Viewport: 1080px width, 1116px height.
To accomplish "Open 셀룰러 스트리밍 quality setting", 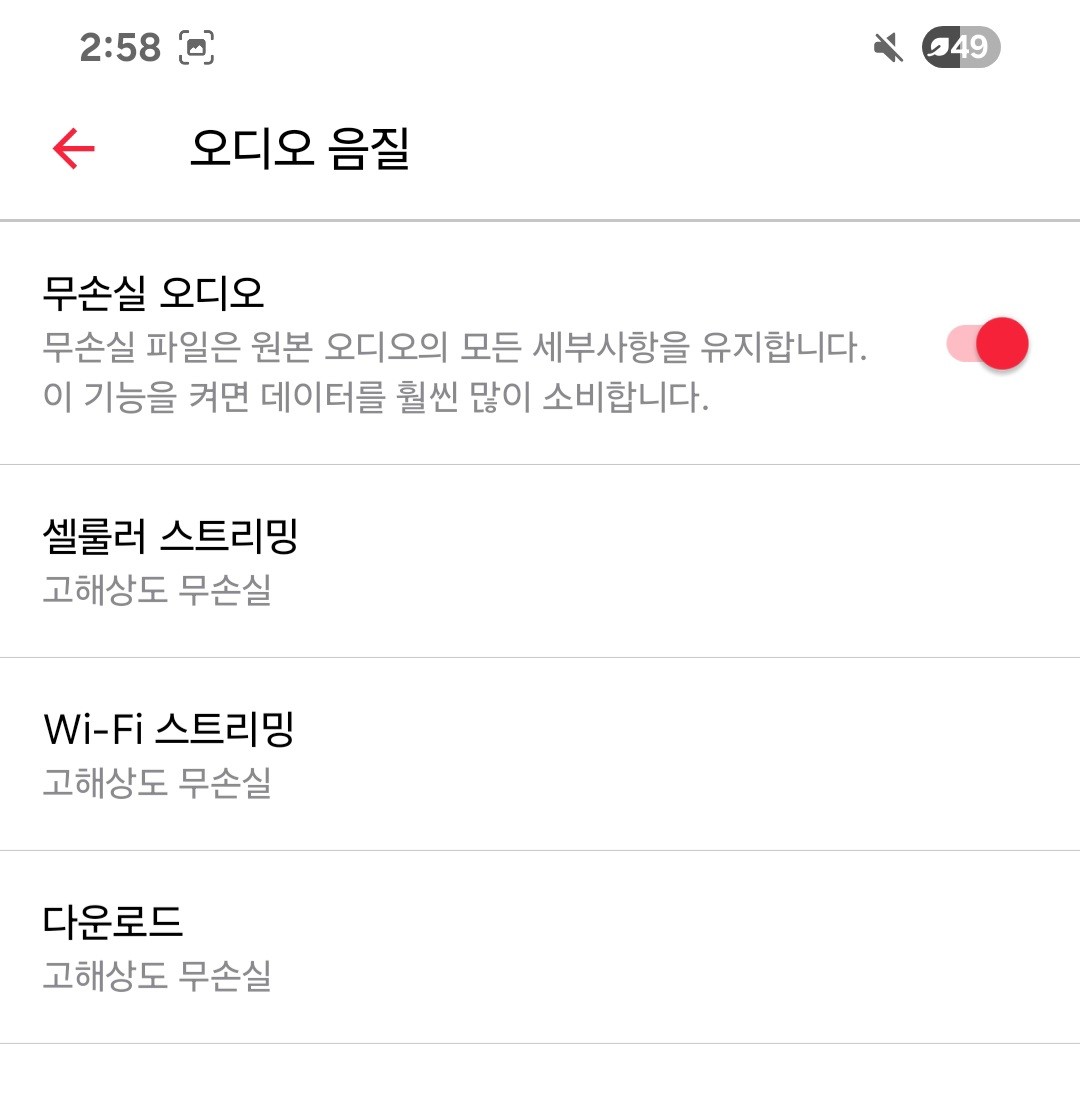I will [x=540, y=561].
